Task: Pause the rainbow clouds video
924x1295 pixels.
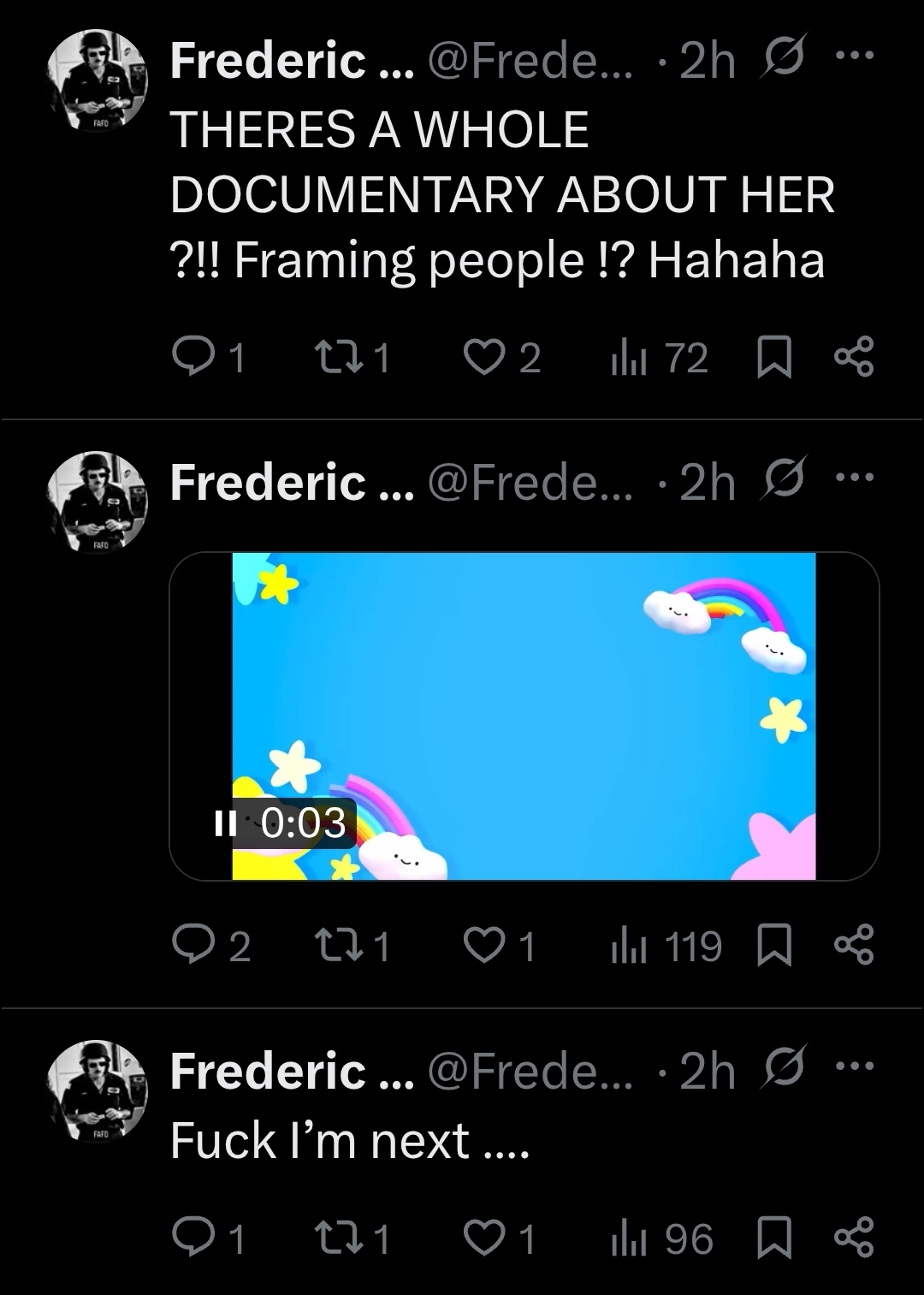Action: pyautogui.click(x=226, y=823)
